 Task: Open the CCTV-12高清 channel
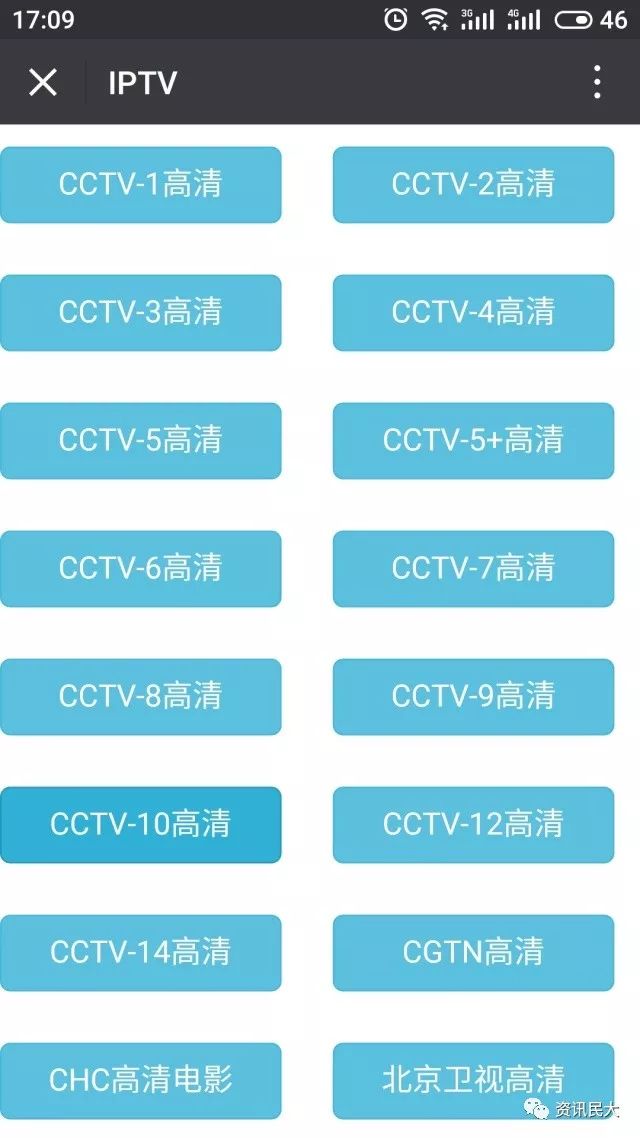tap(473, 825)
